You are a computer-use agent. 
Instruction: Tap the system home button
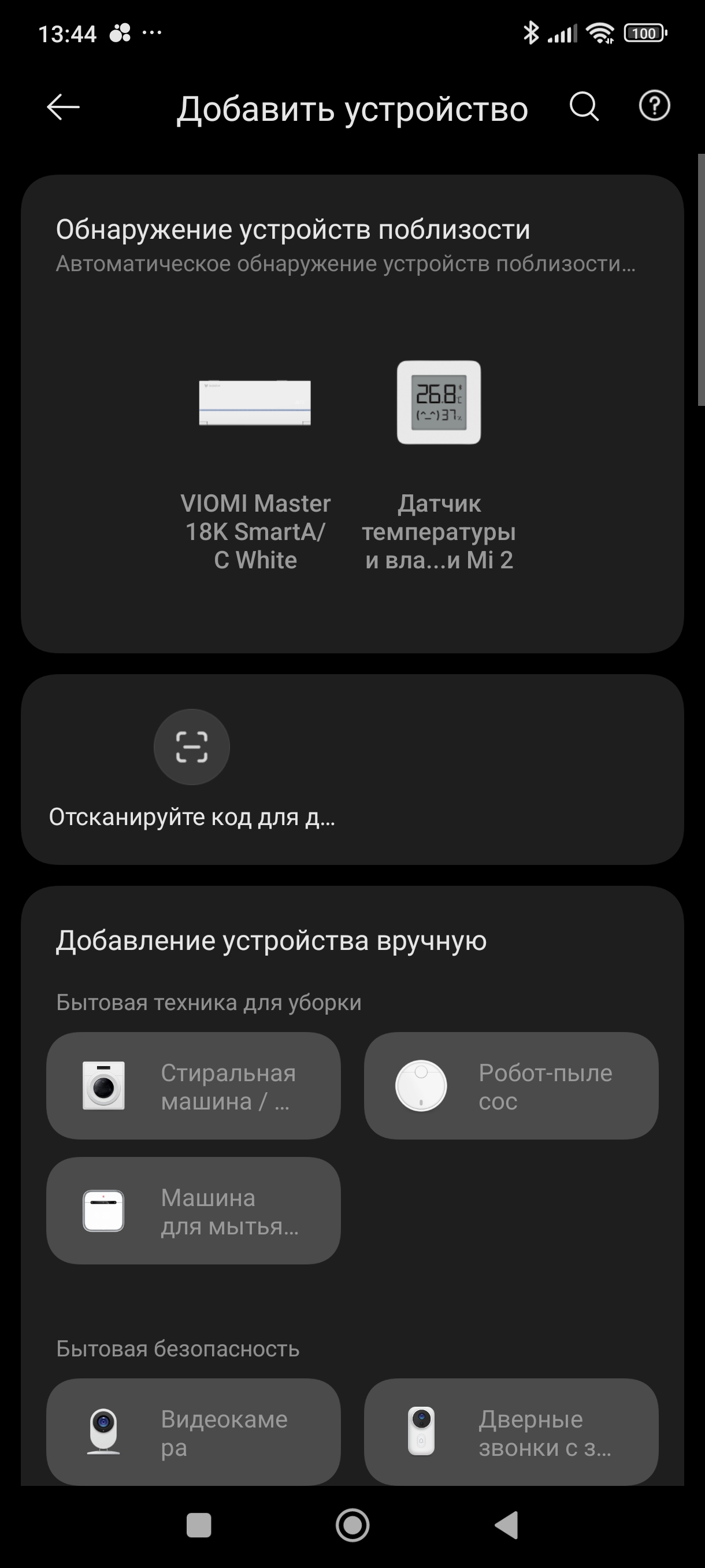pos(352,1525)
